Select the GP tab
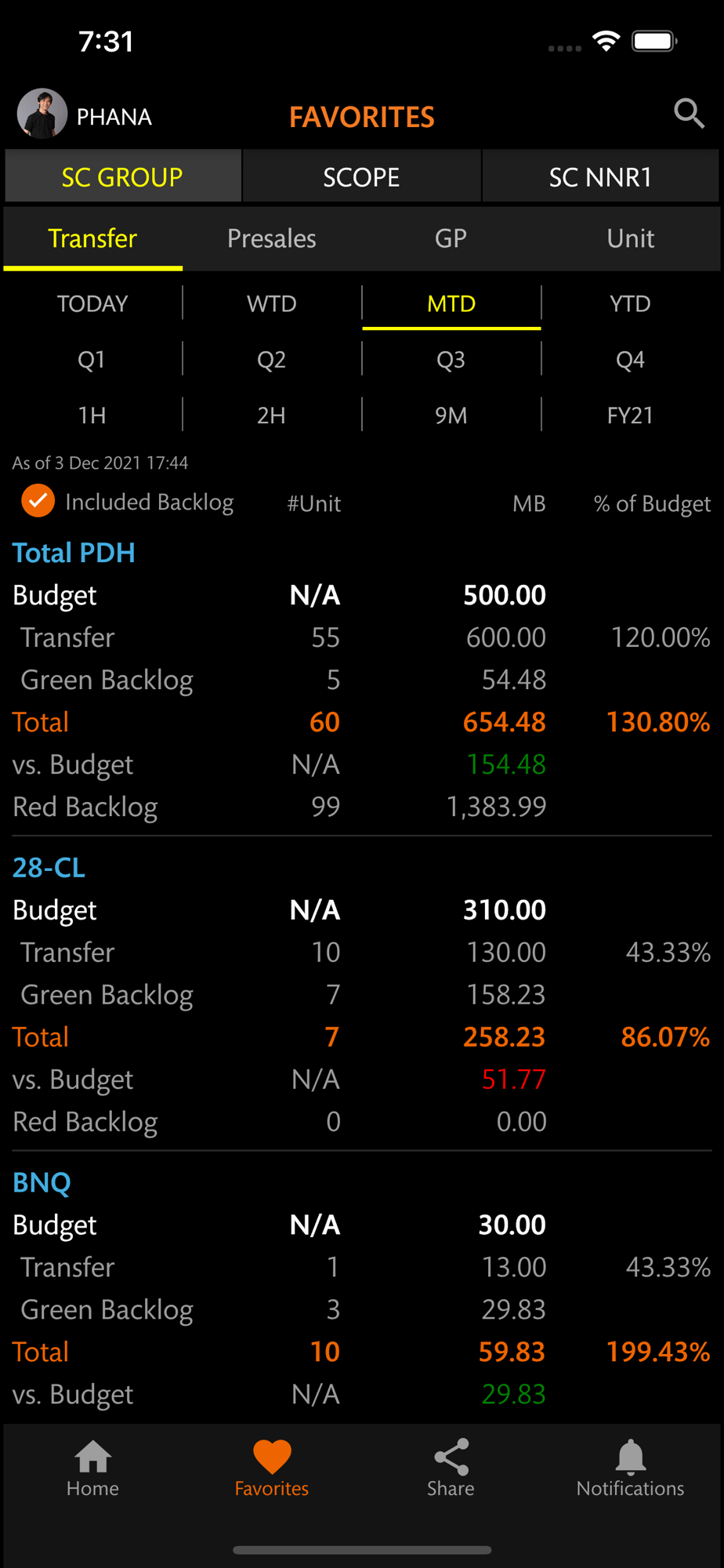 click(x=451, y=238)
